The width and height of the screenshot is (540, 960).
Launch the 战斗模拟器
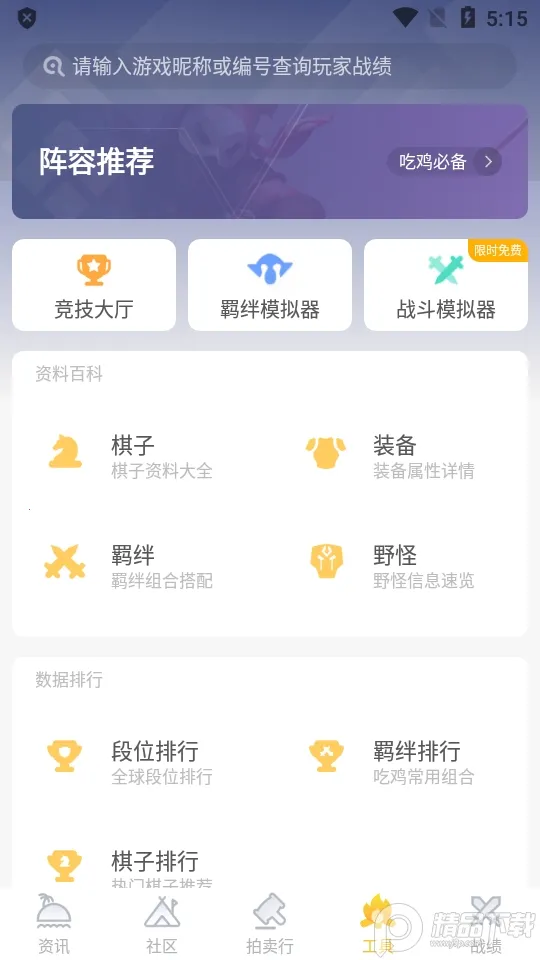pyautogui.click(x=446, y=285)
